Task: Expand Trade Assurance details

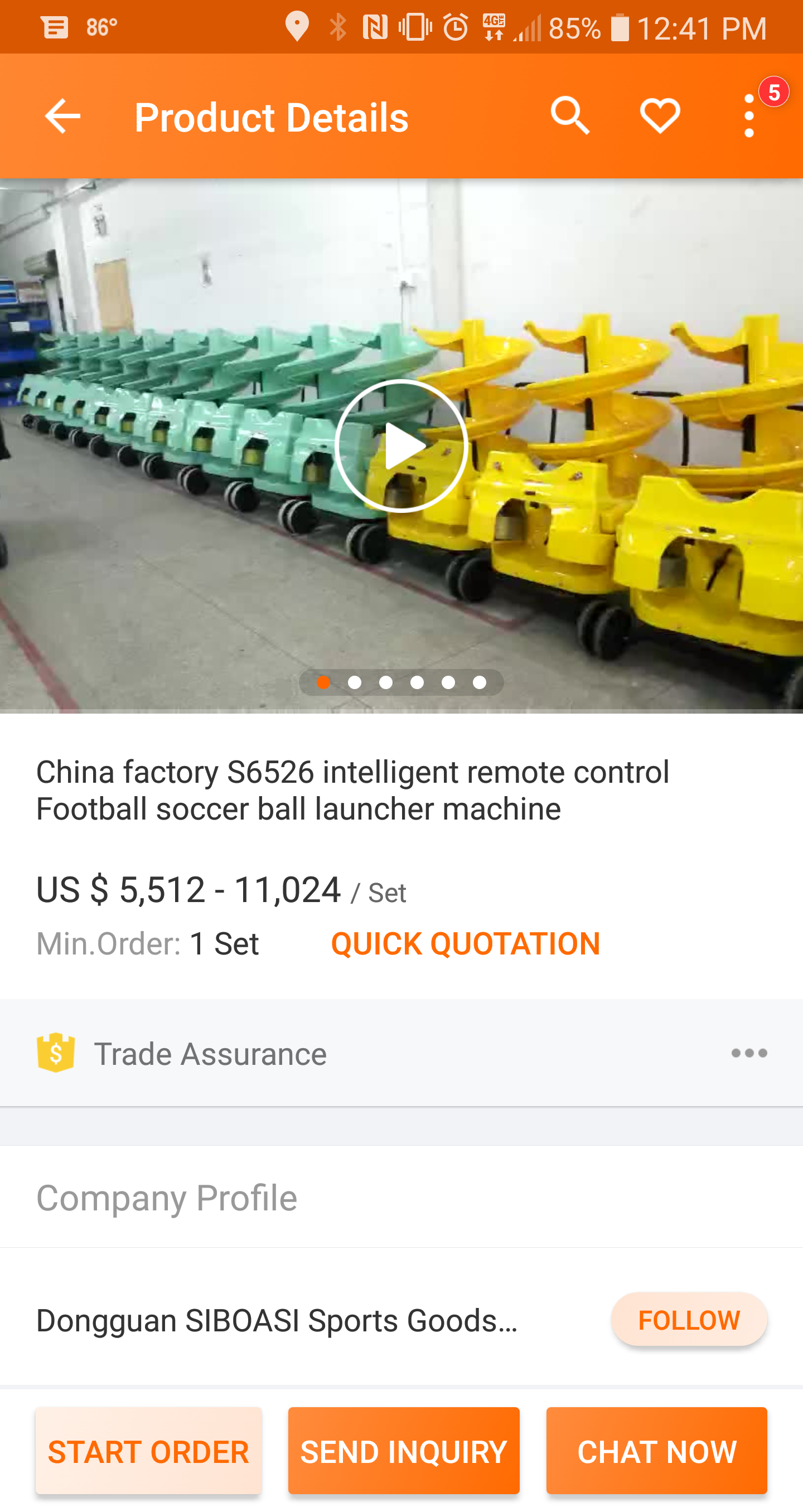Action: pos(749,1053)
